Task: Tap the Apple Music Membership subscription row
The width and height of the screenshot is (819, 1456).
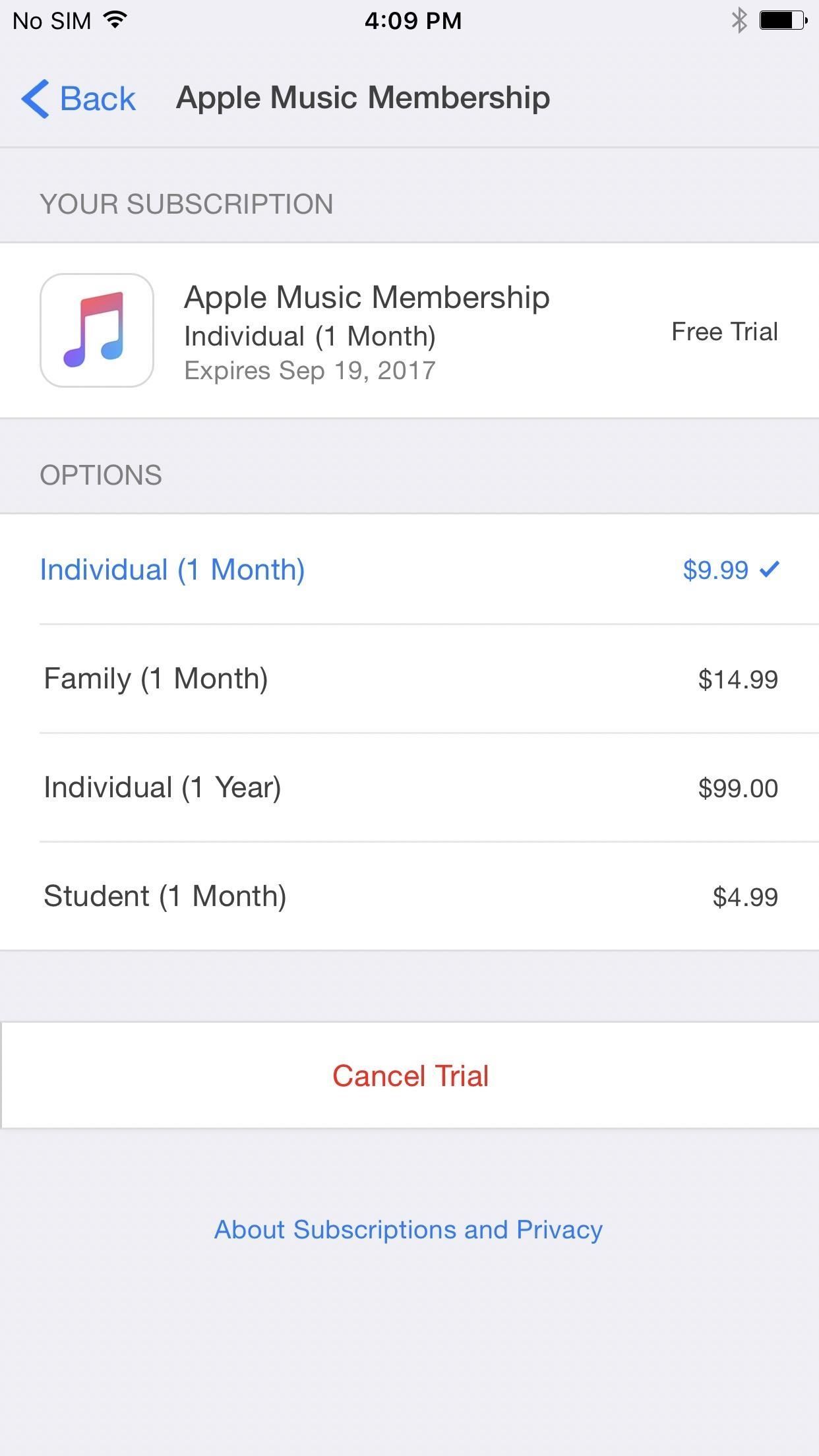Action: pos(409,330)
